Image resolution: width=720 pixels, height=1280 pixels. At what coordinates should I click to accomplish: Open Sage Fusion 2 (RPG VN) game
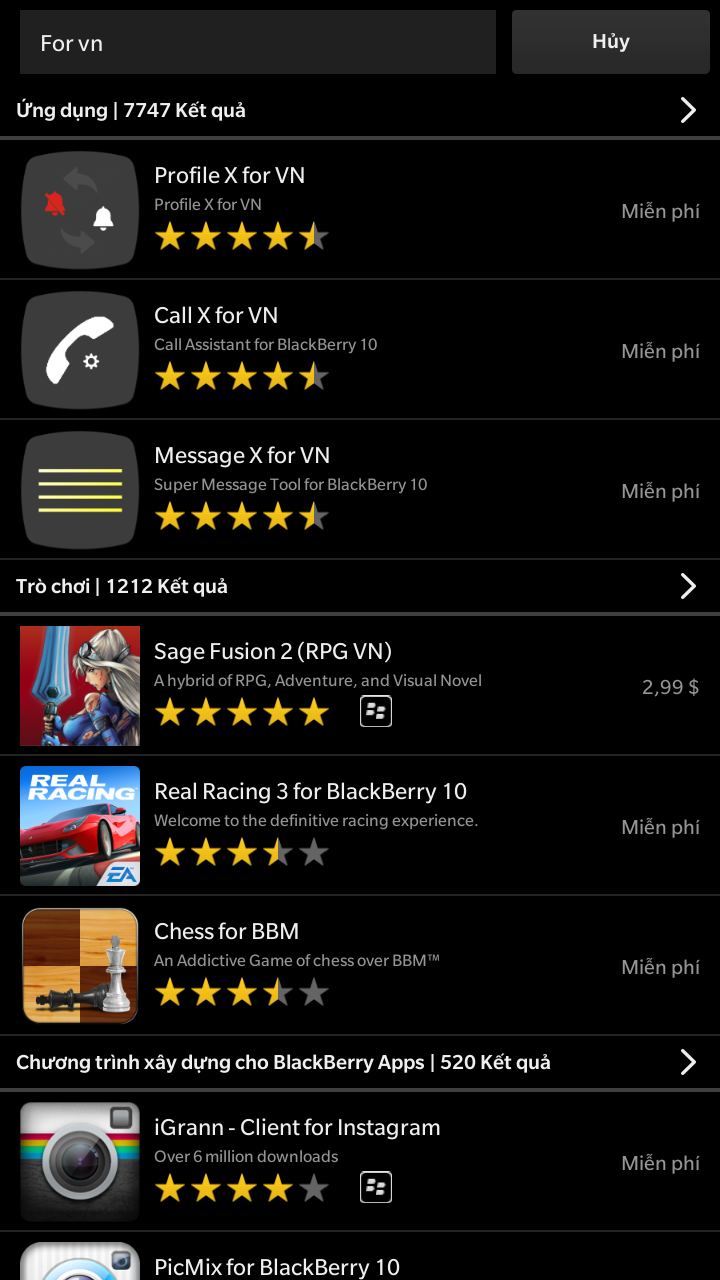[360, 686]
